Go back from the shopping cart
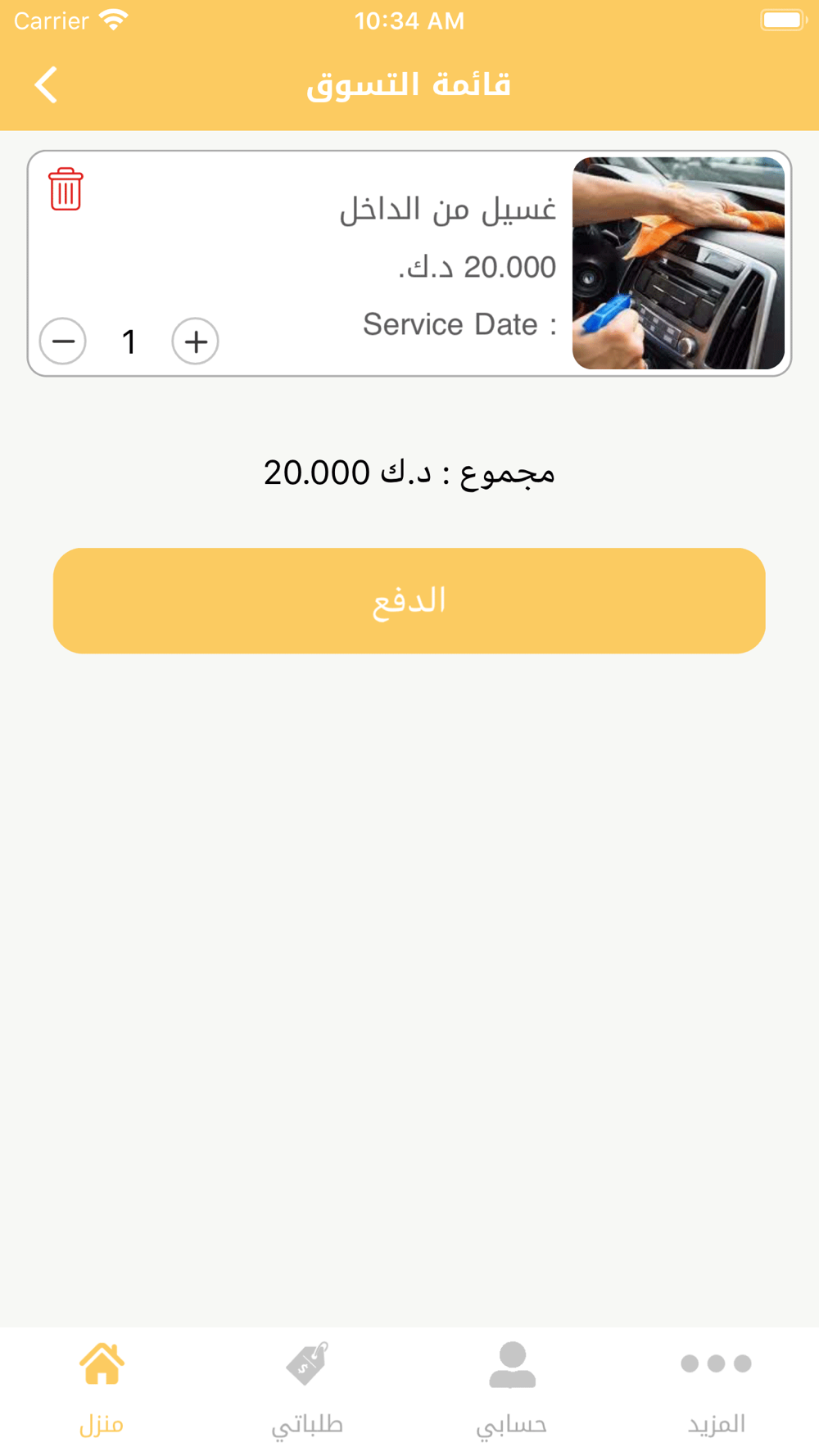819x1456 pixels. point(46,85)
